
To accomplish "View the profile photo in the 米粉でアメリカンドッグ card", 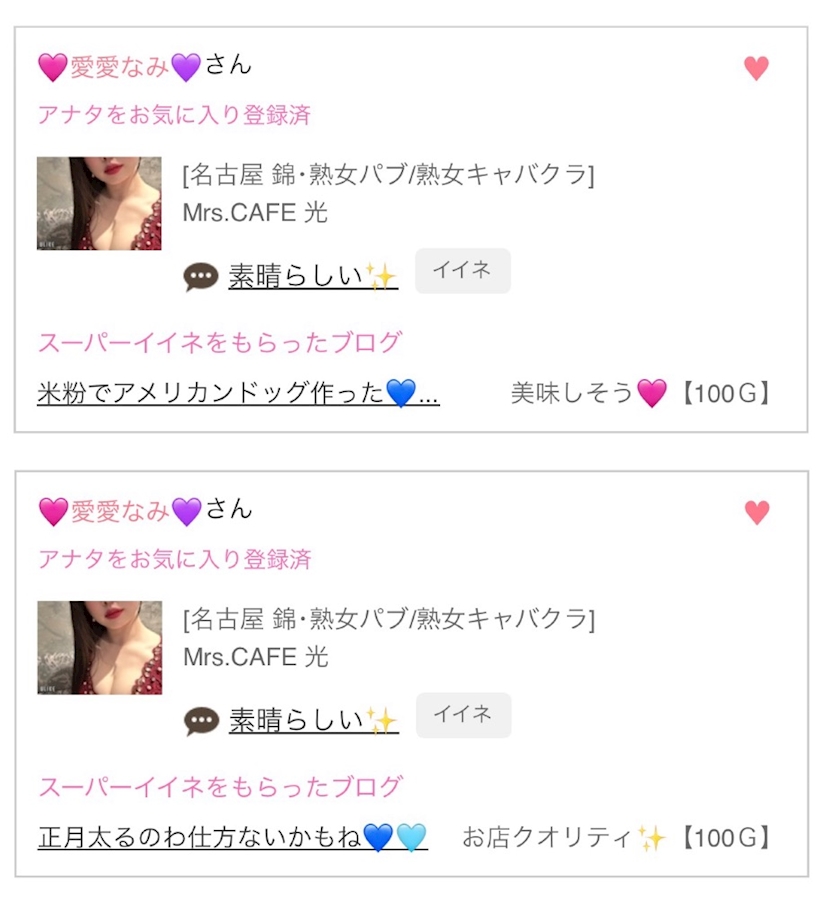I will (99, 203).
